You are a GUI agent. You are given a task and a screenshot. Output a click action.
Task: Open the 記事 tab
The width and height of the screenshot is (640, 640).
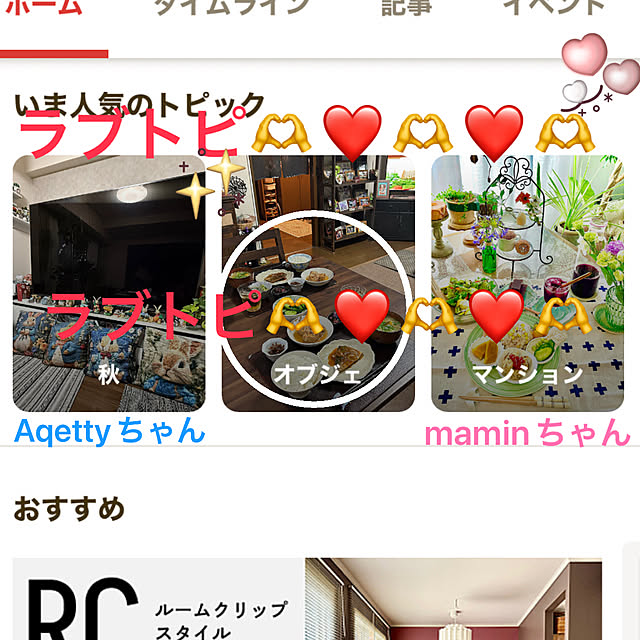coord(407,8)
